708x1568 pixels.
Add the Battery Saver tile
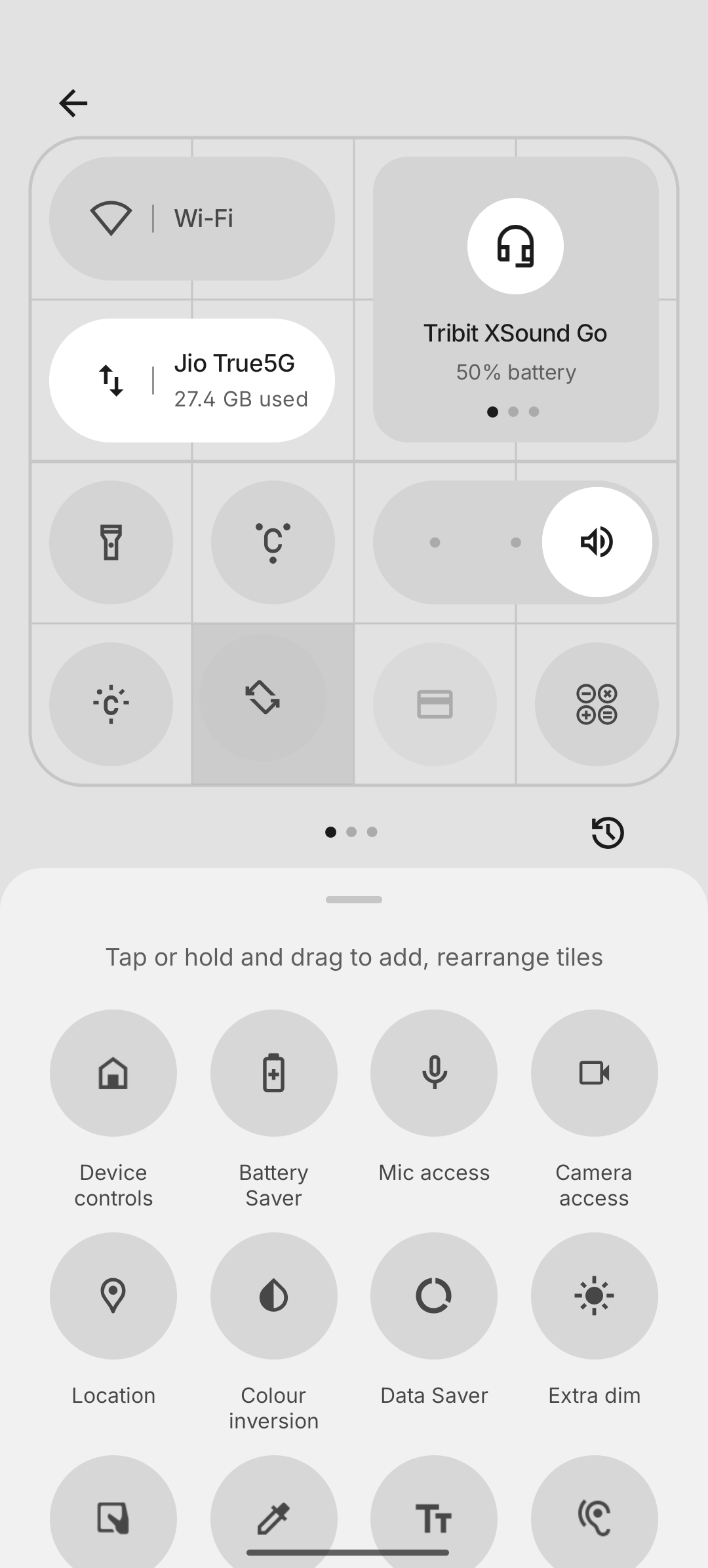coord(273,1073)
